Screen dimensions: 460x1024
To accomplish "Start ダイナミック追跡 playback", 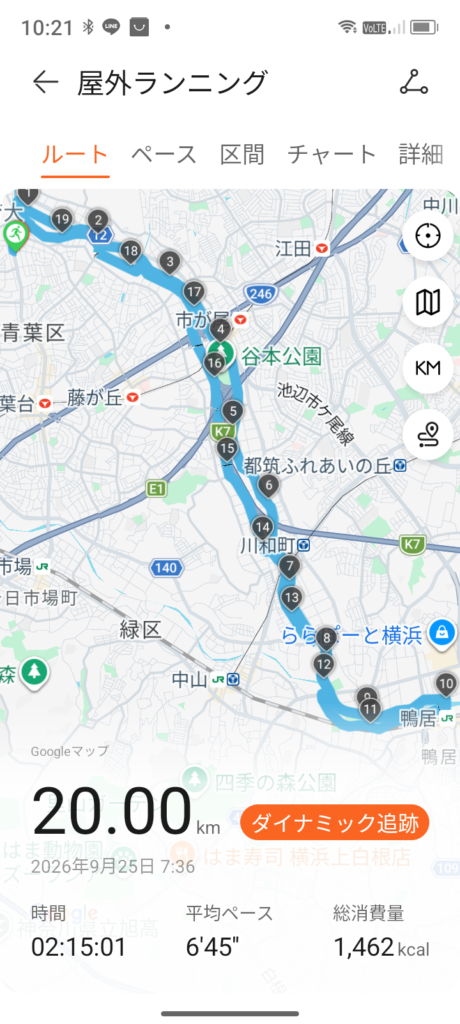I will pos(335,823).
